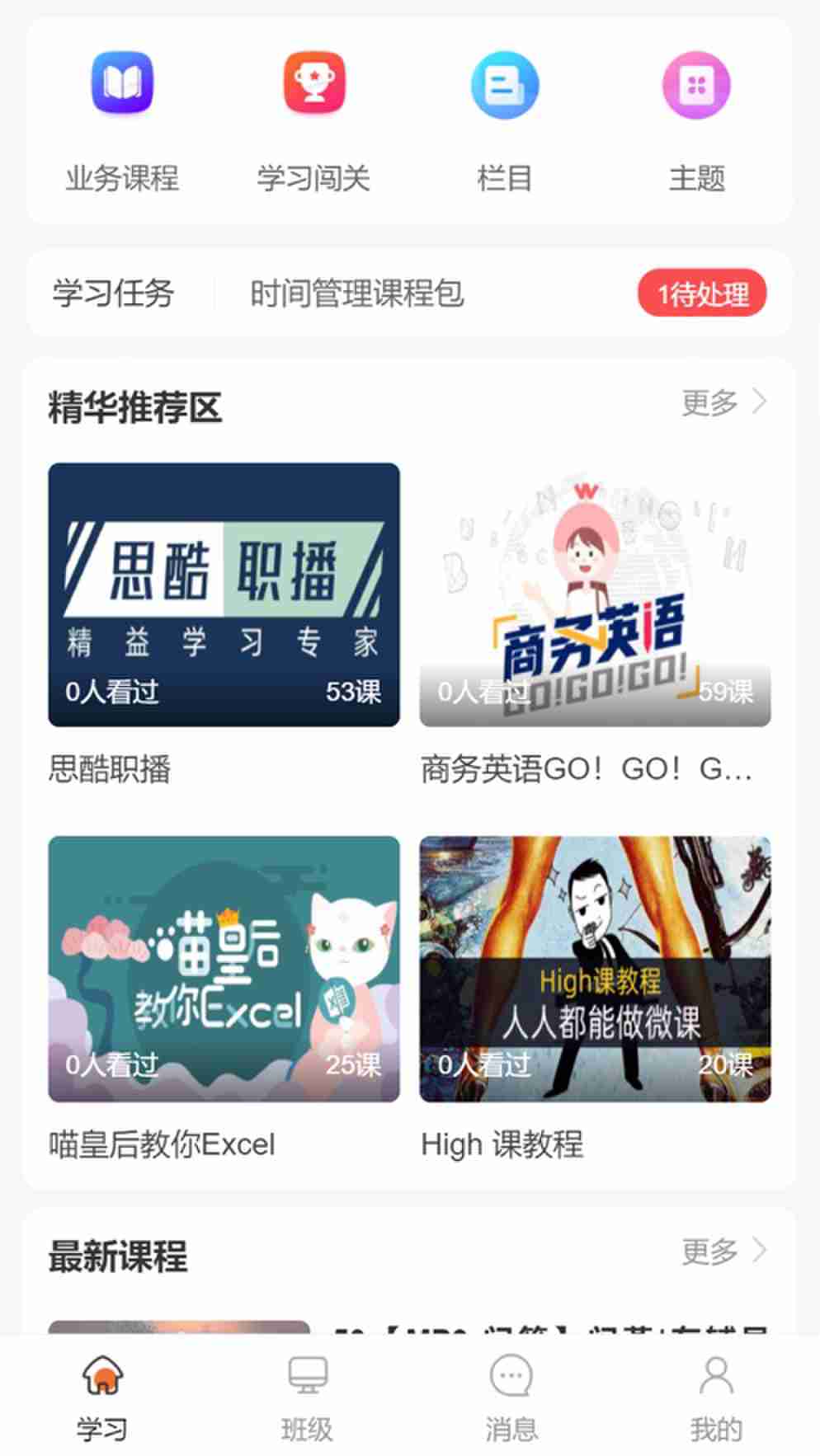This screenshot has height=1456, width=820.
Task: Switch to the 消息 tab
Action: (511, 1393)
